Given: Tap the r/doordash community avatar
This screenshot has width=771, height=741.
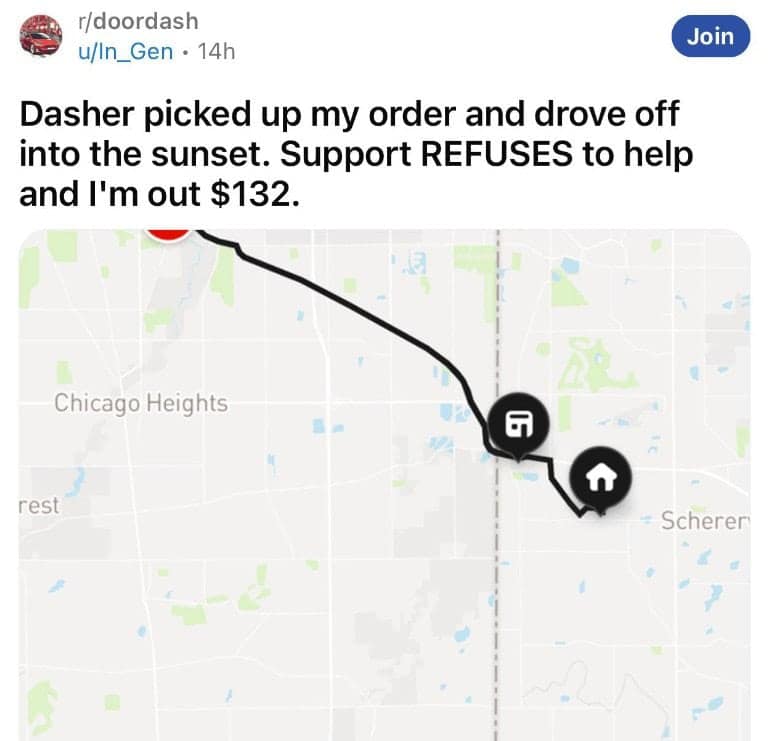Looking at the screenshot, I should pyautogui.click(x=41, y=36).
